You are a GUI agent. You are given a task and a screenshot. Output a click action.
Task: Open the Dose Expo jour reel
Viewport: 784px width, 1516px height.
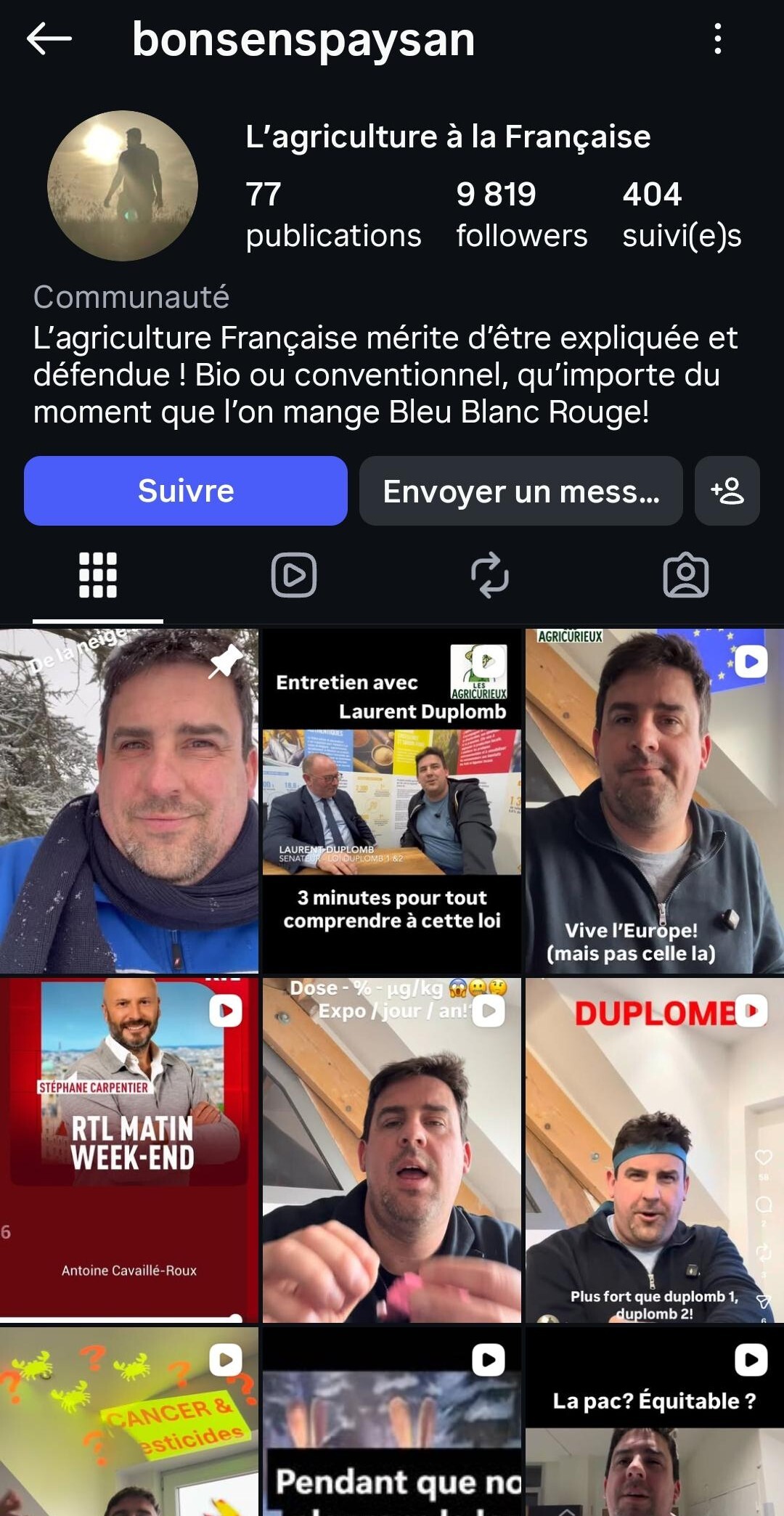[x=392, y=1149]
